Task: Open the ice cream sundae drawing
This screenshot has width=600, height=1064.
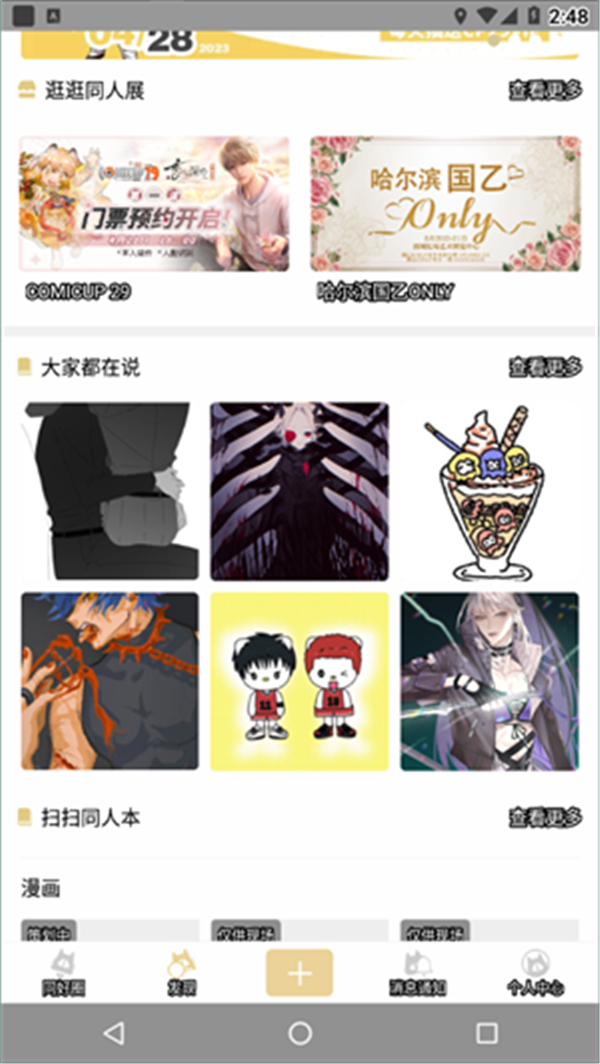Action: (489, 491)
